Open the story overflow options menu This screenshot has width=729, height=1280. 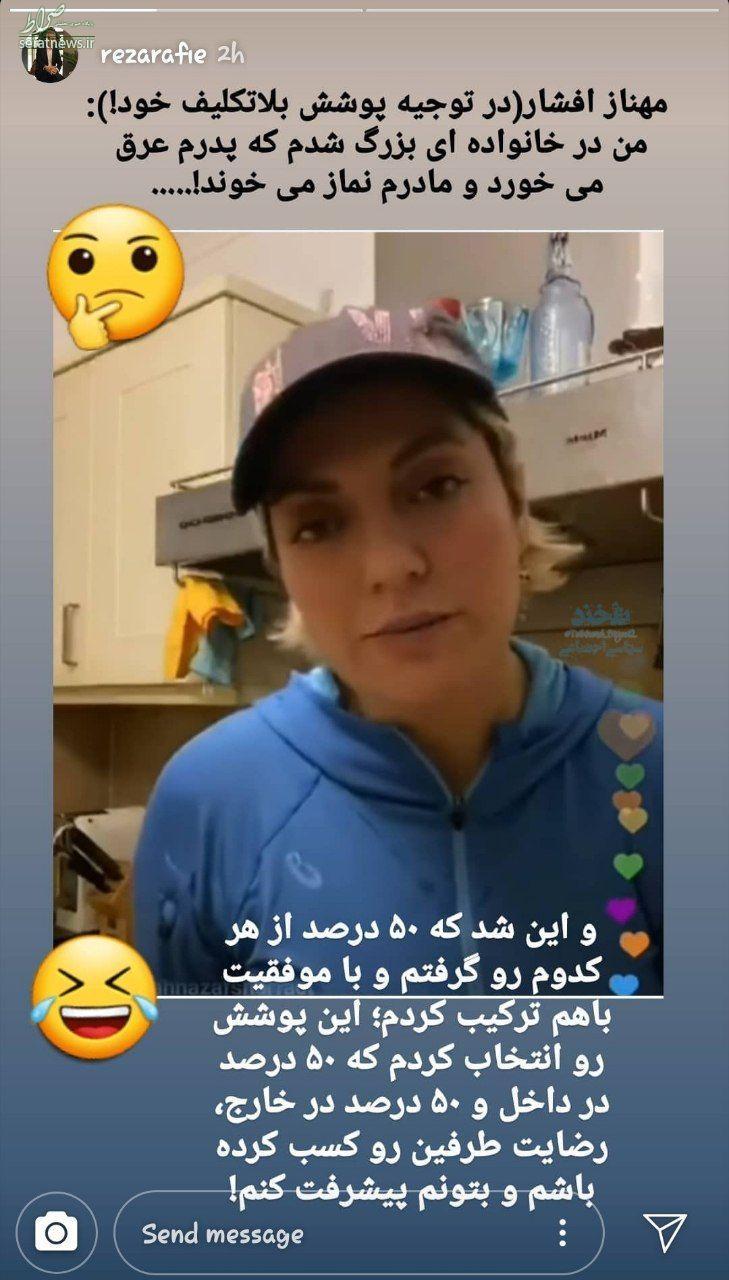tap(564, 1233)
